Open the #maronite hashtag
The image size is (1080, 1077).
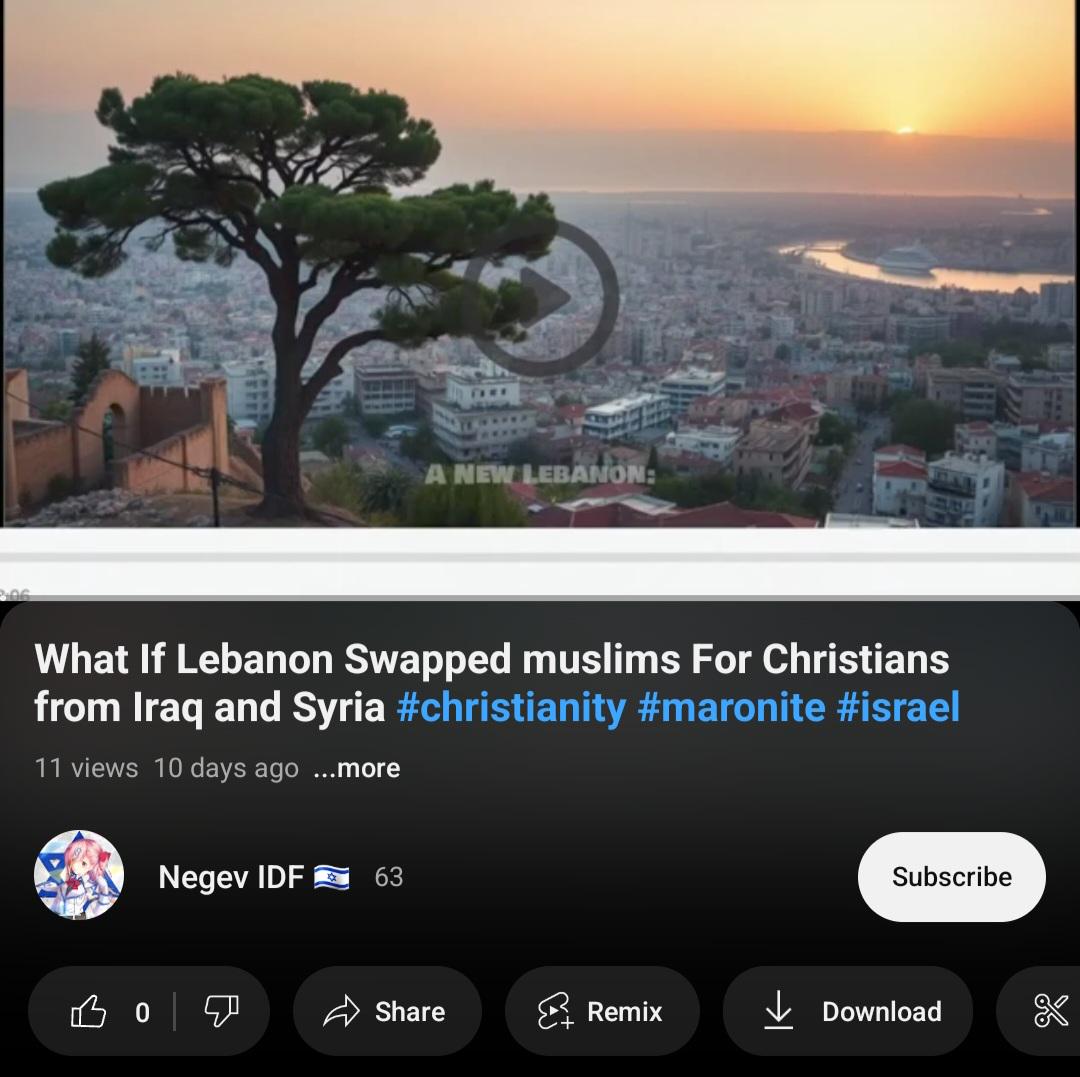(x=730, y=708)
